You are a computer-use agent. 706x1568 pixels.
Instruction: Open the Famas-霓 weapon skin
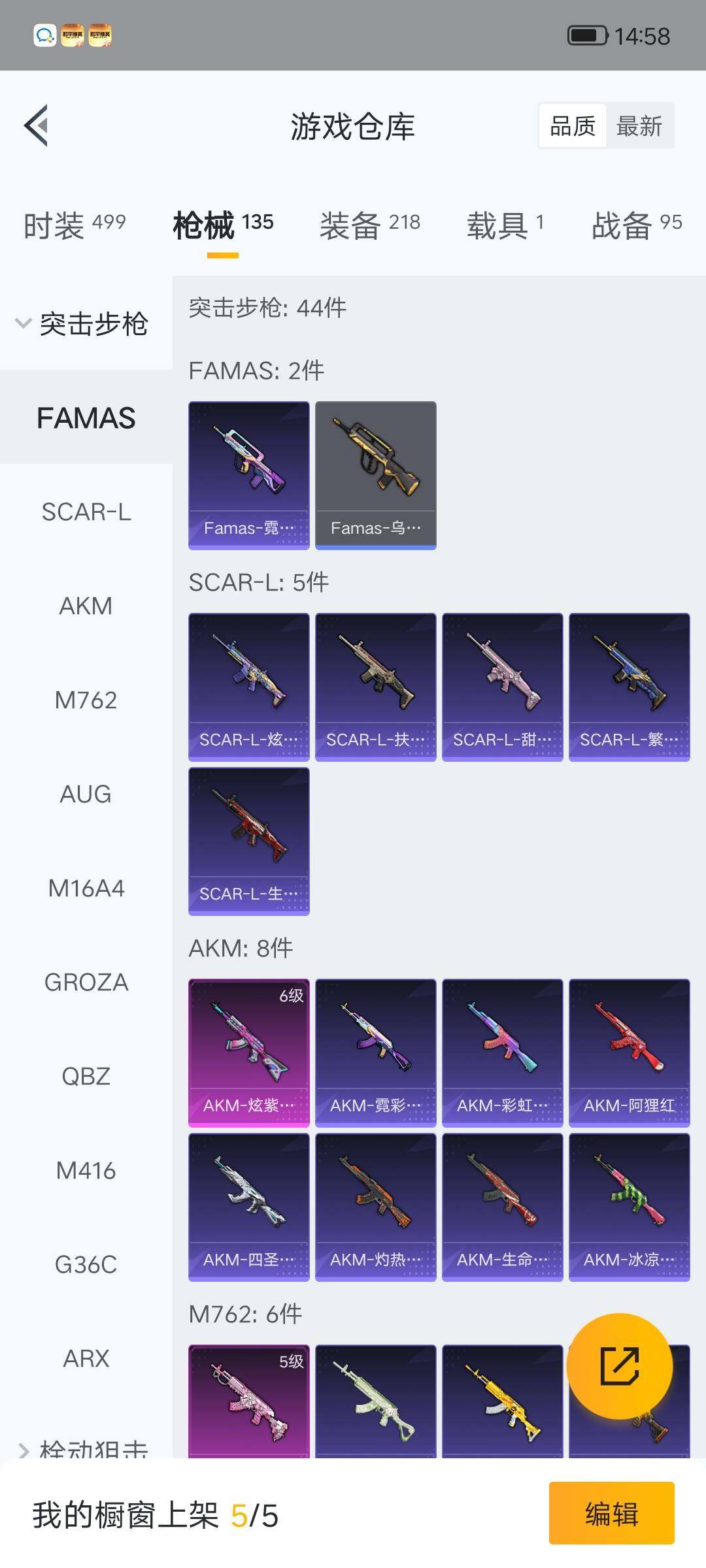coord(249,475)
